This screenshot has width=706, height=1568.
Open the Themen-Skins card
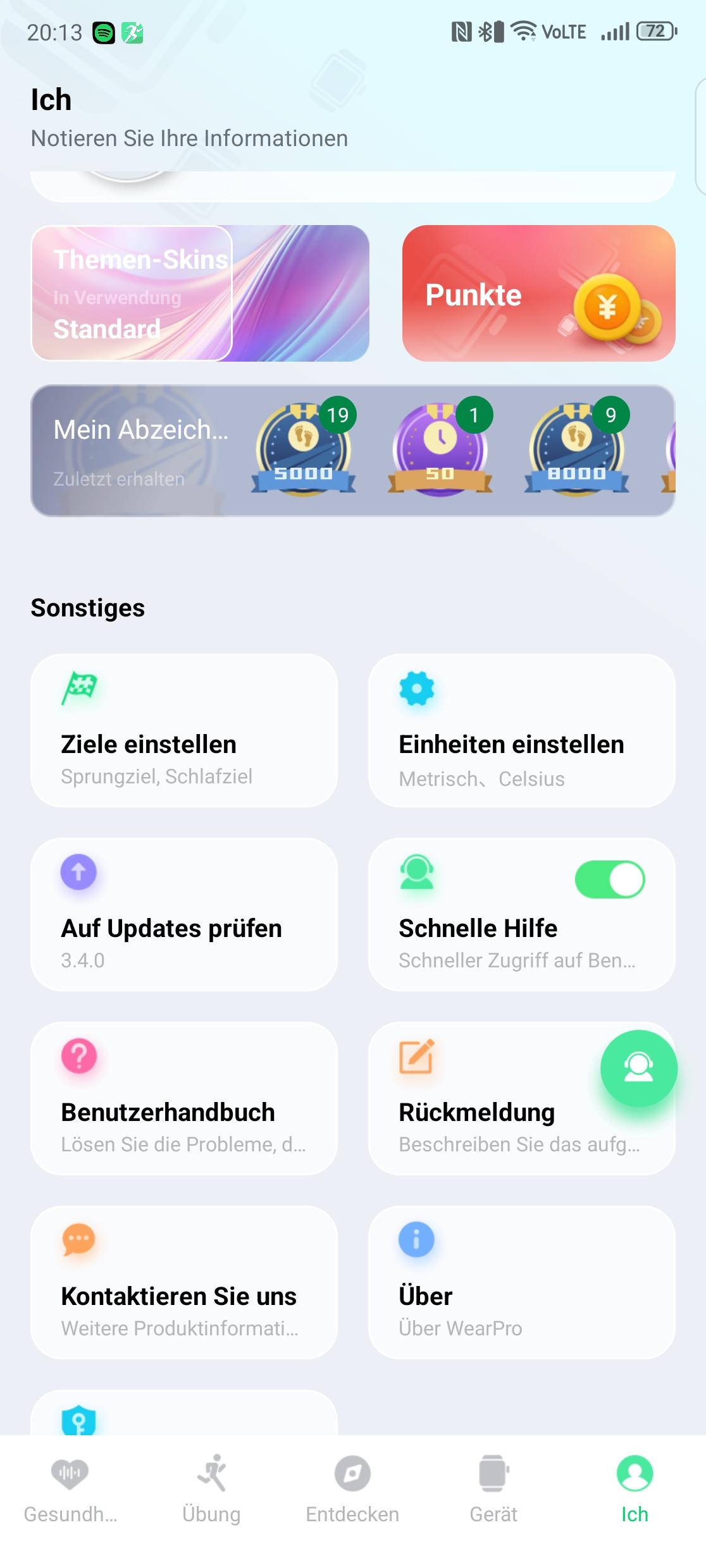pyautogui.click(x=199, y=293)
